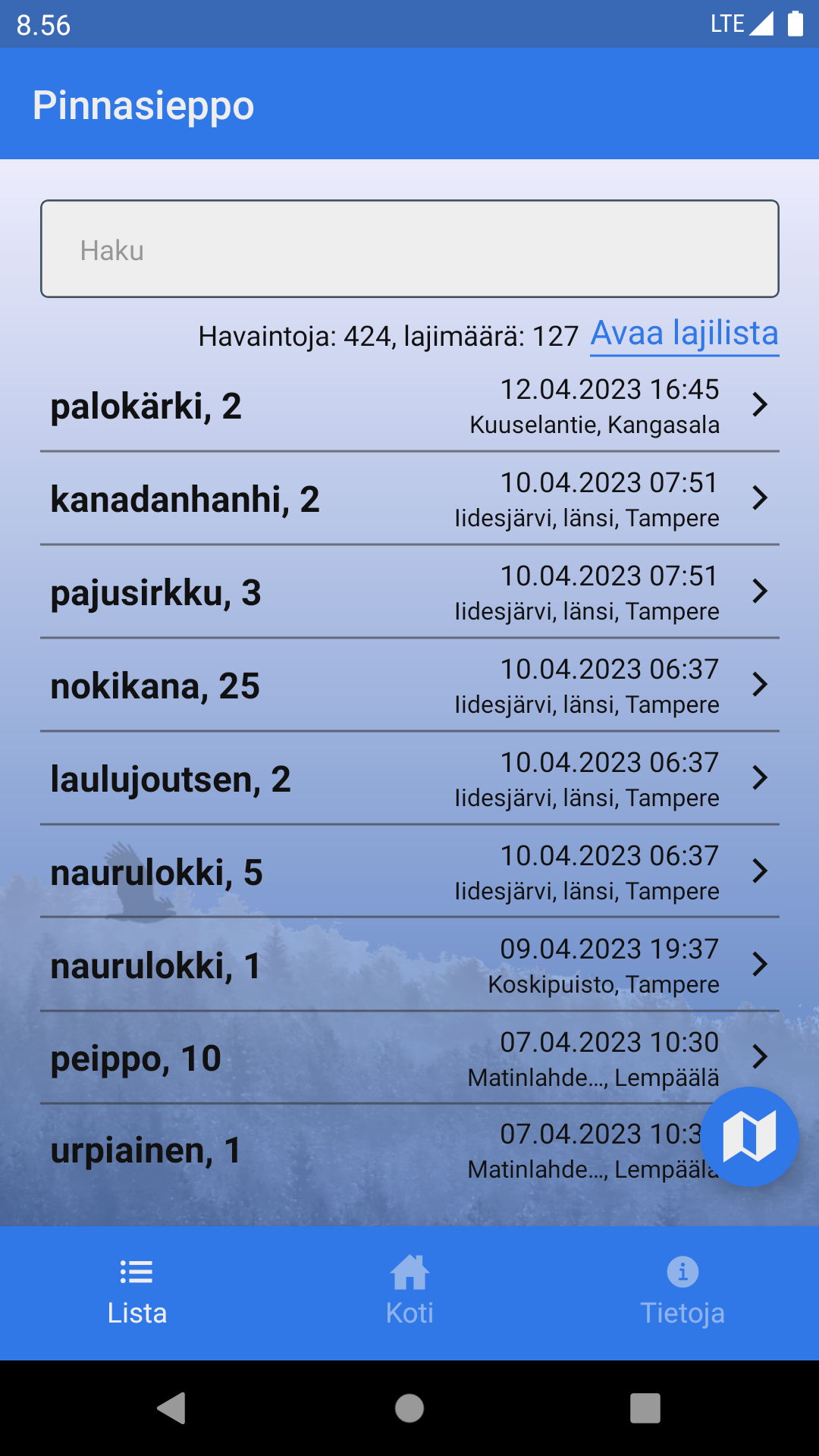View the pajusirkku, 3 observation details
819x1456 pixels.
tap(409, 592)
